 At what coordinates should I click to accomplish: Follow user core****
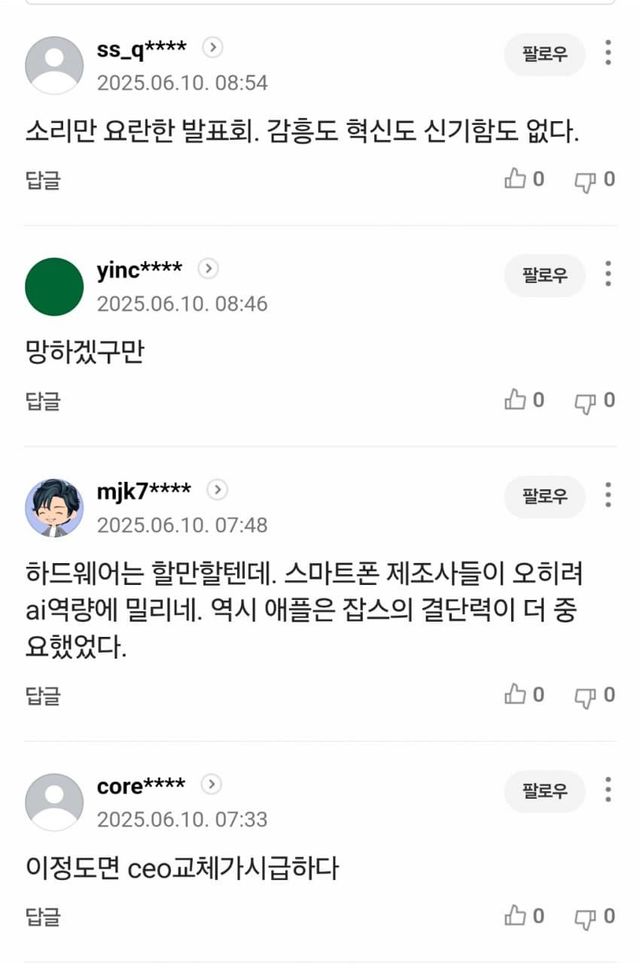click(x=544, y=791)
